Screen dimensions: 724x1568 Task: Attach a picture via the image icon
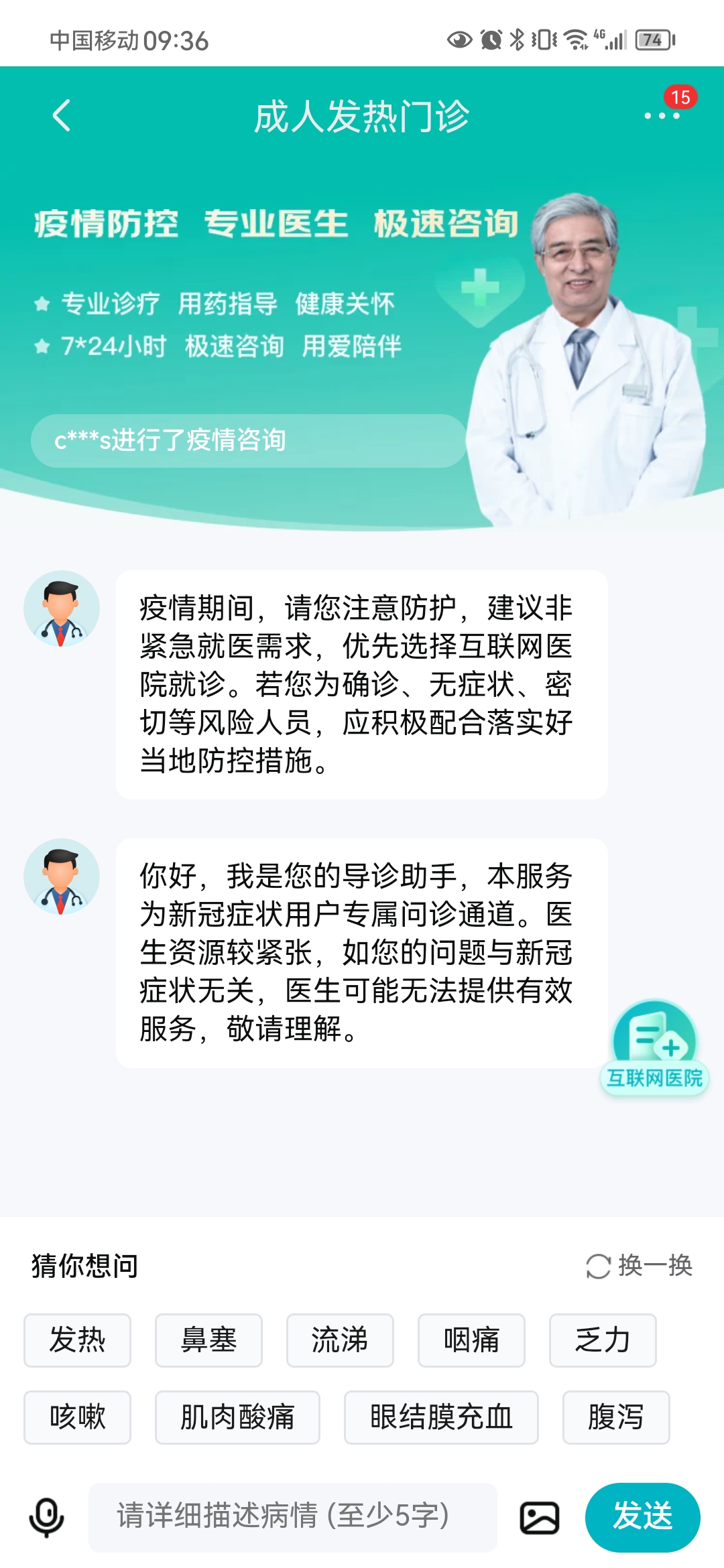540,1518
